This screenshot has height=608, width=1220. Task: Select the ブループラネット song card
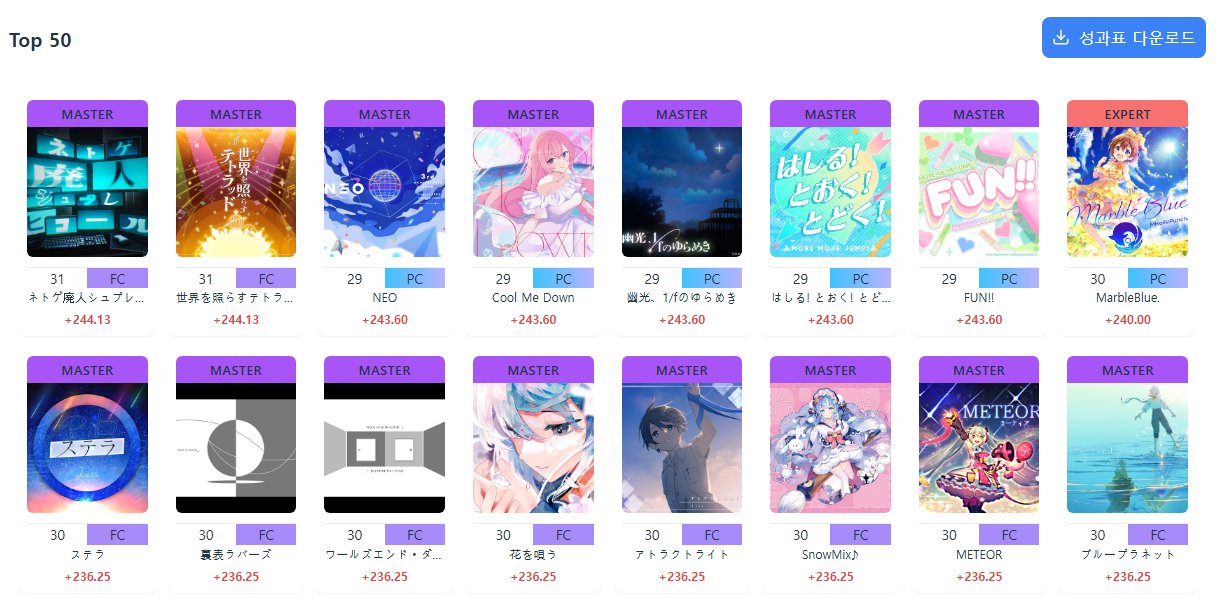tap(1127, 448)
